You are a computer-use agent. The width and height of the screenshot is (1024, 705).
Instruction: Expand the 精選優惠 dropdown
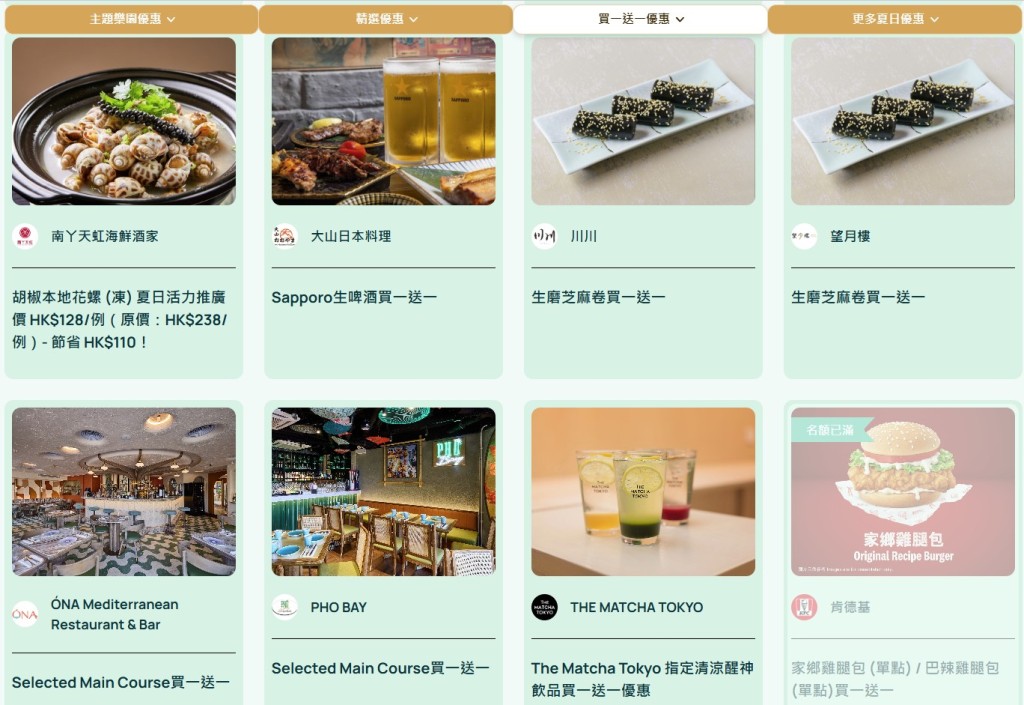pos(386,19)
